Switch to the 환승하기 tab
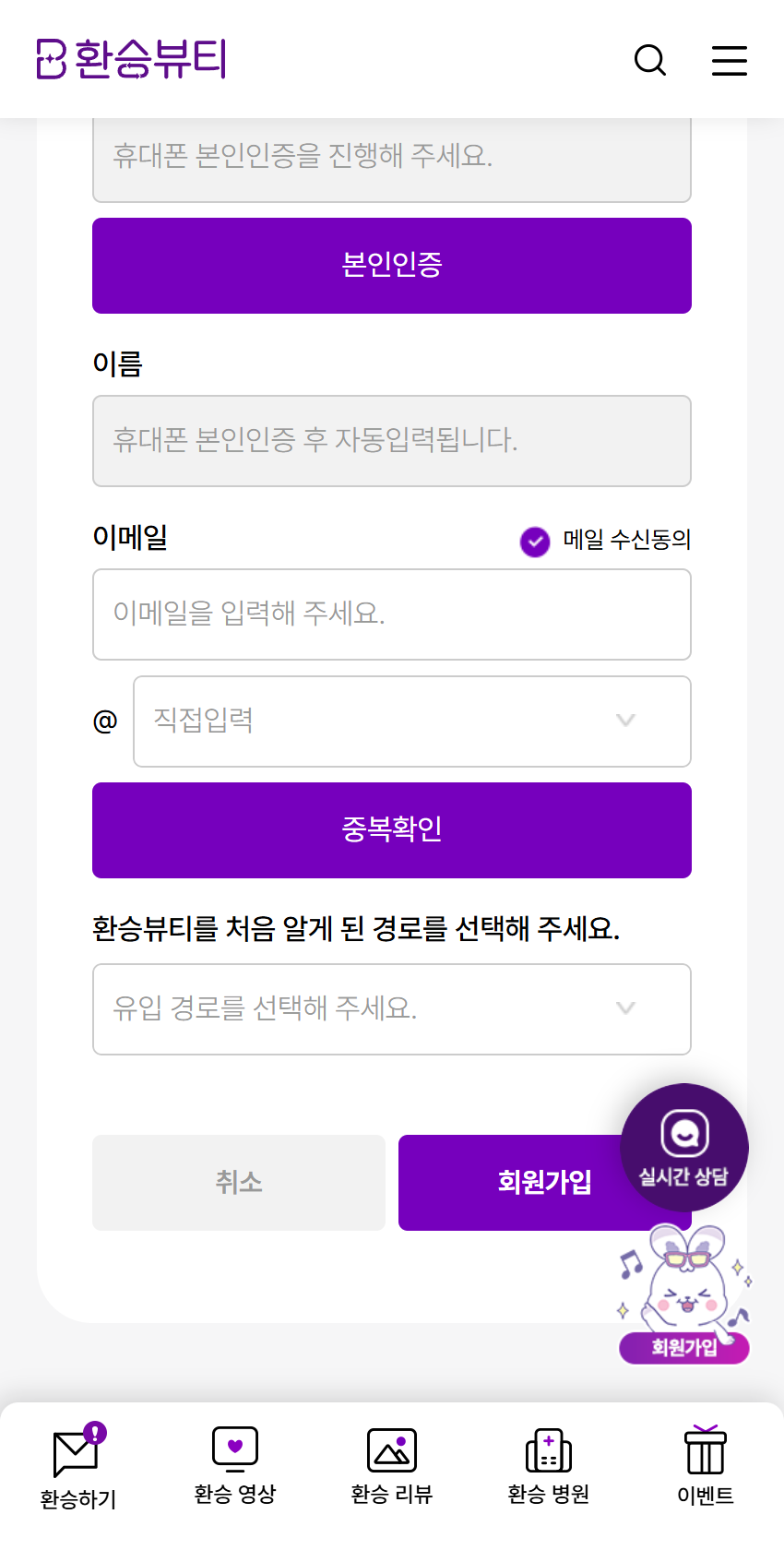 (78, 1465)
